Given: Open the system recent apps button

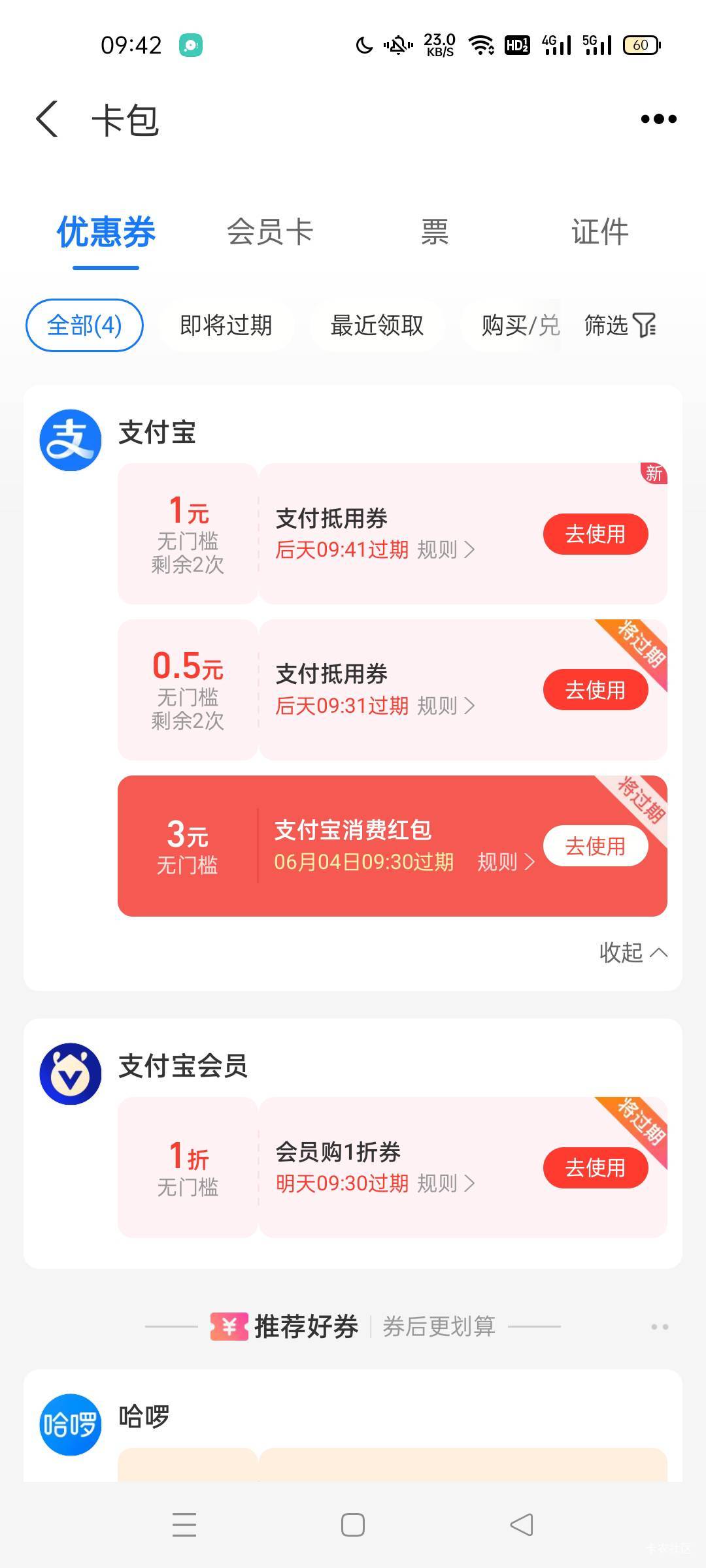Looking at the screenshot, I should click(x=184, y=1525).
